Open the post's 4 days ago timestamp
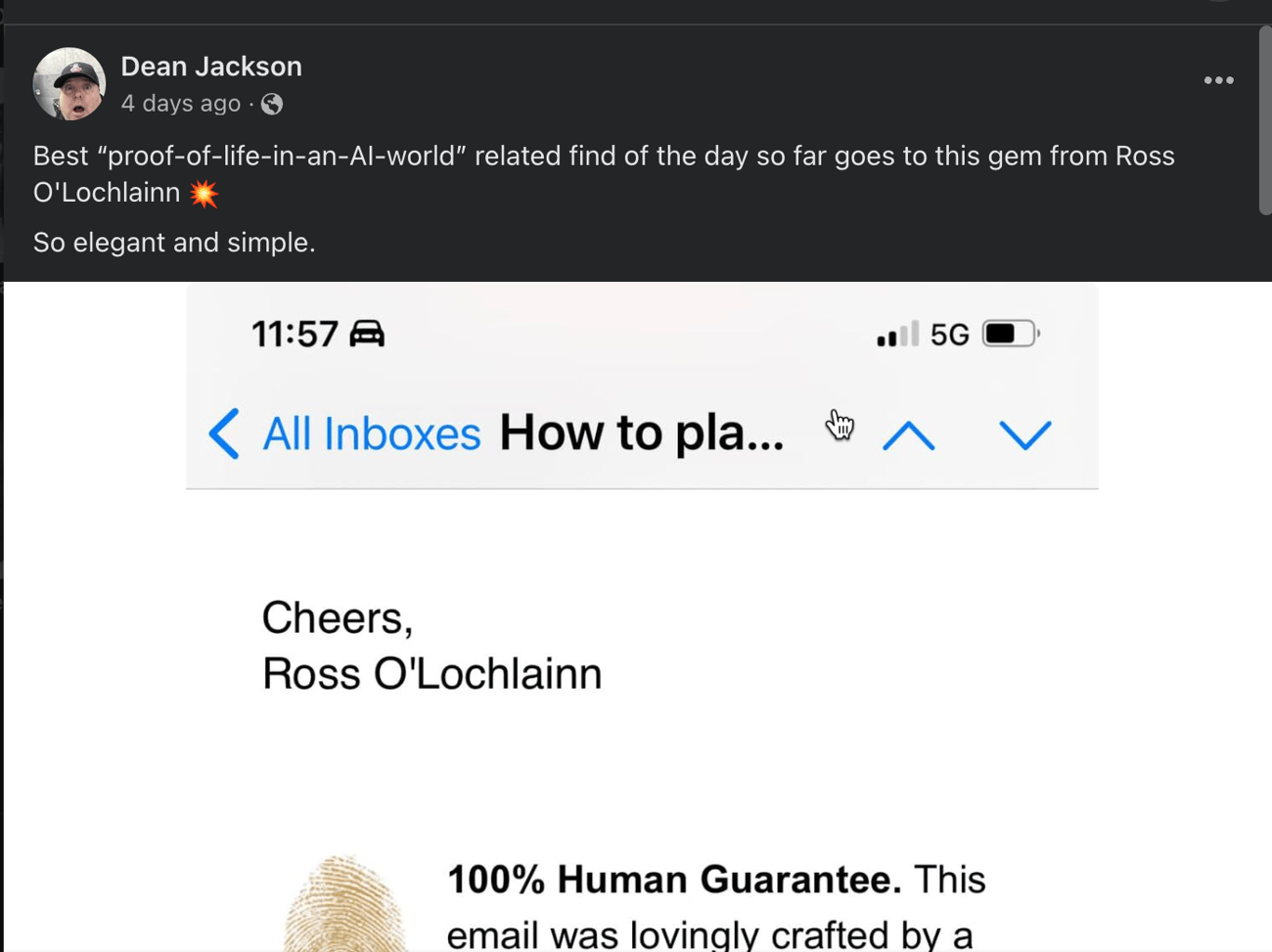This screenshot has height=952, width=1272. click(x=180, y=104)
